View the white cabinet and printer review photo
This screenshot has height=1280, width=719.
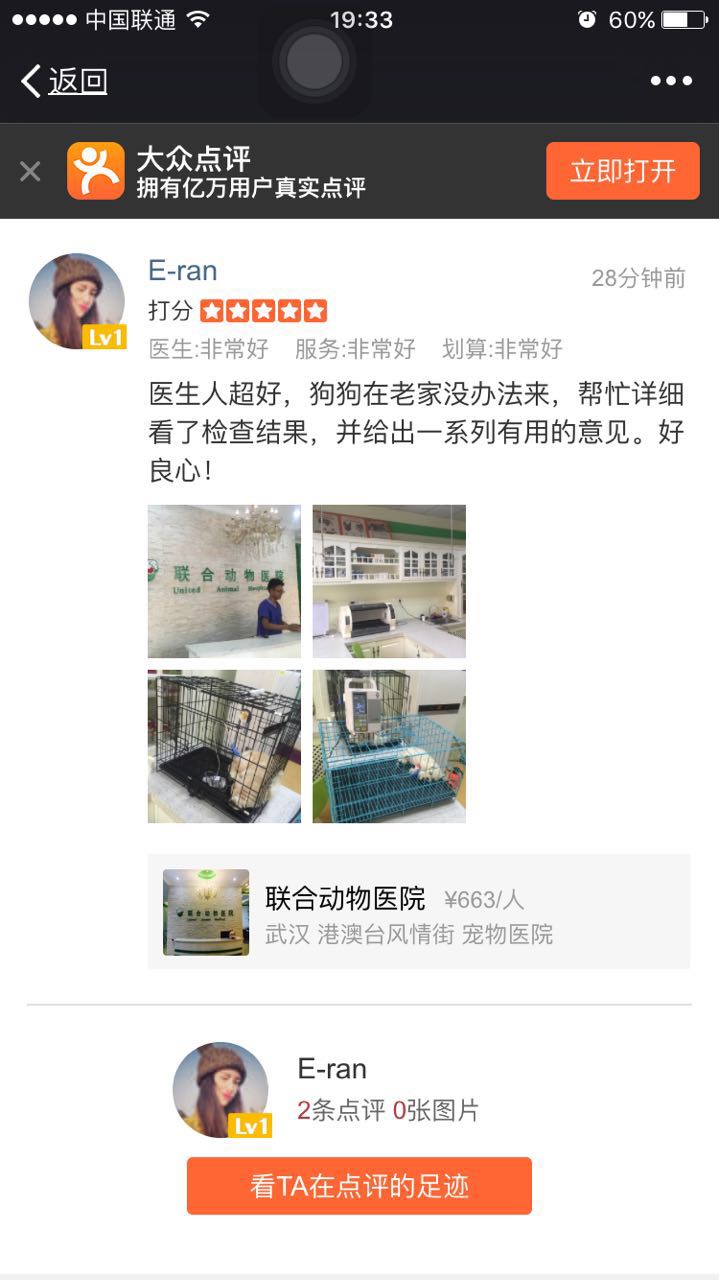point(389,581)
